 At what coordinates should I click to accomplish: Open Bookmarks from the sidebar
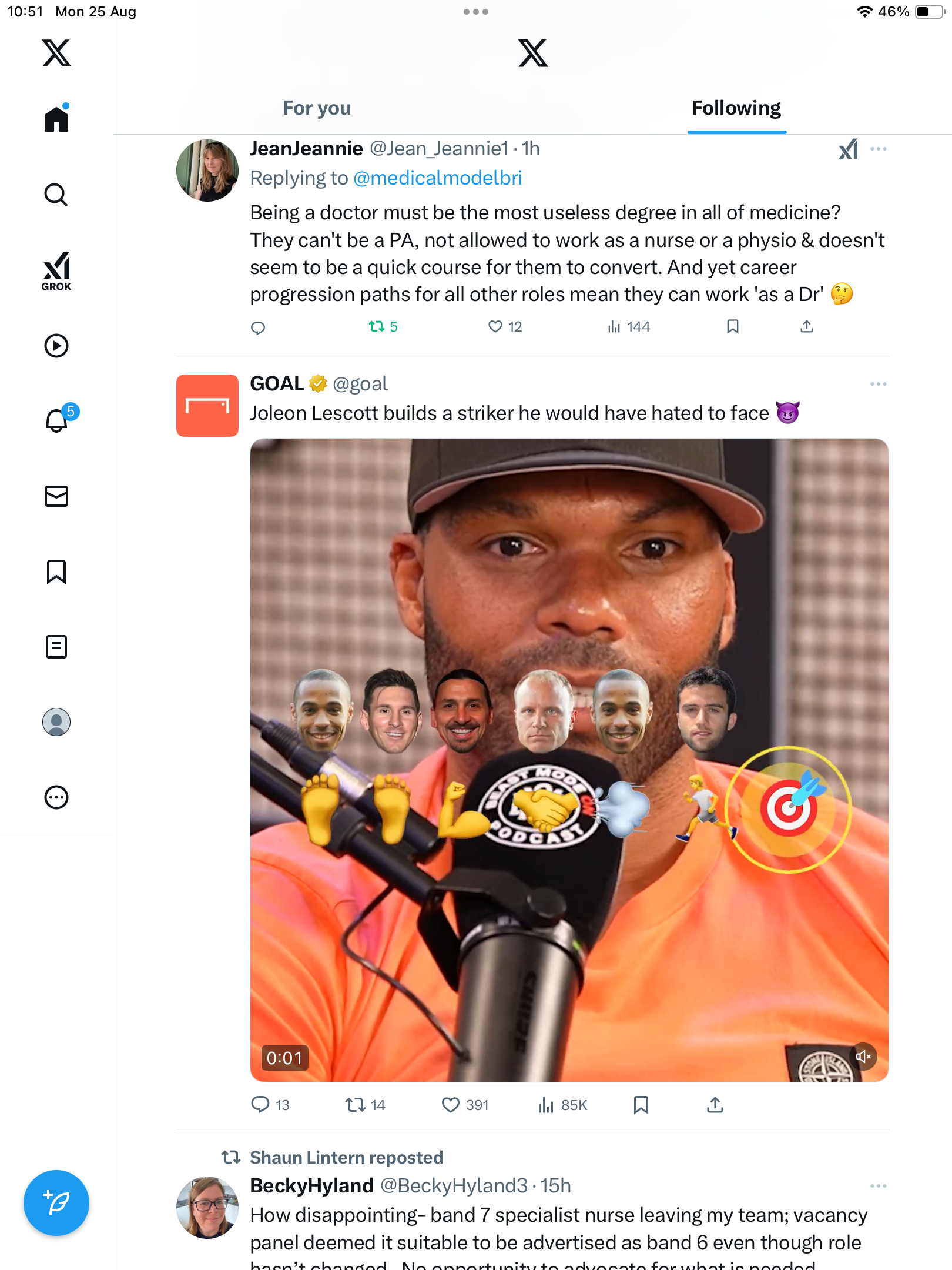coord(56,571)
